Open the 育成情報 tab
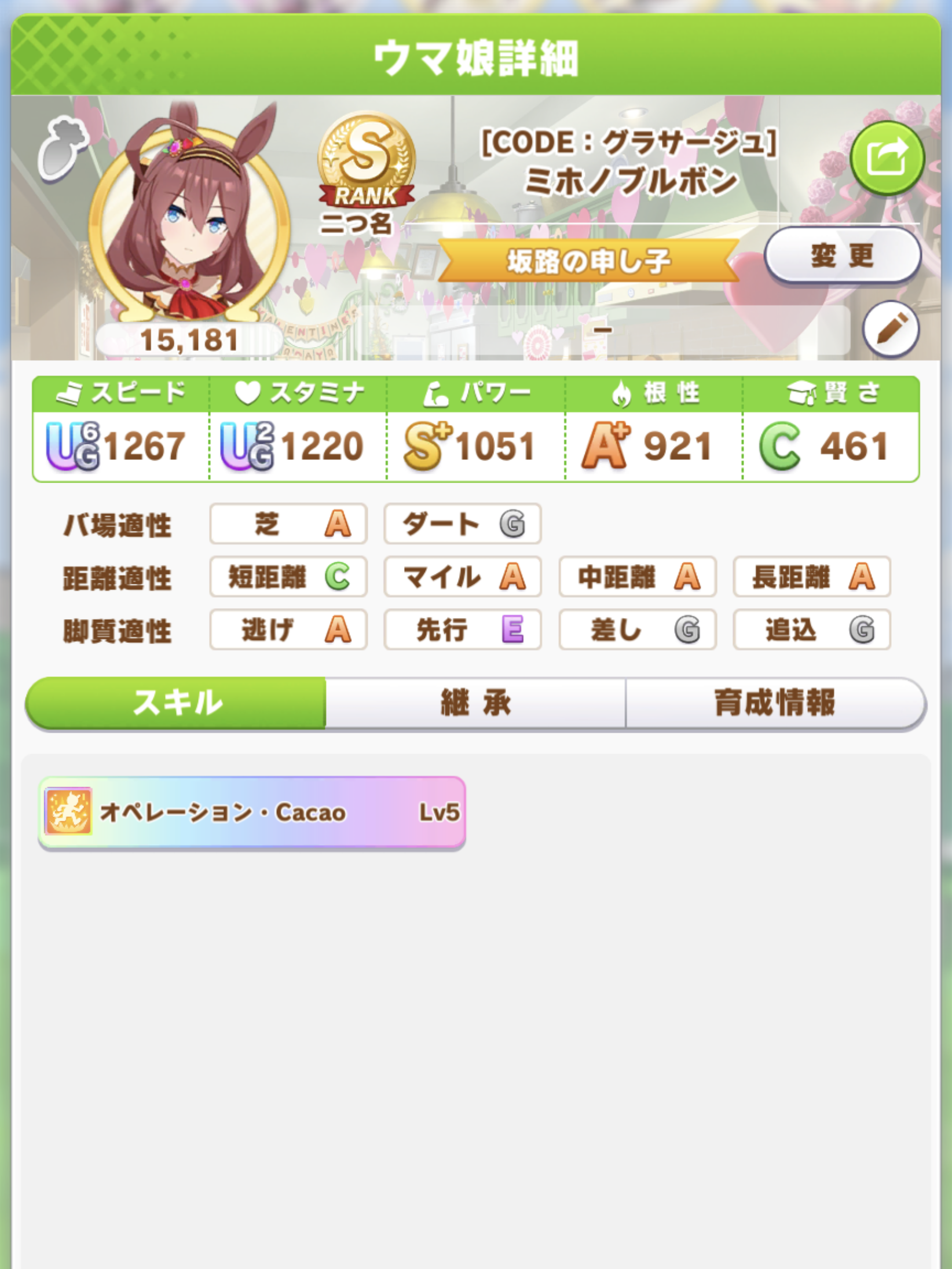 (775, 703)
